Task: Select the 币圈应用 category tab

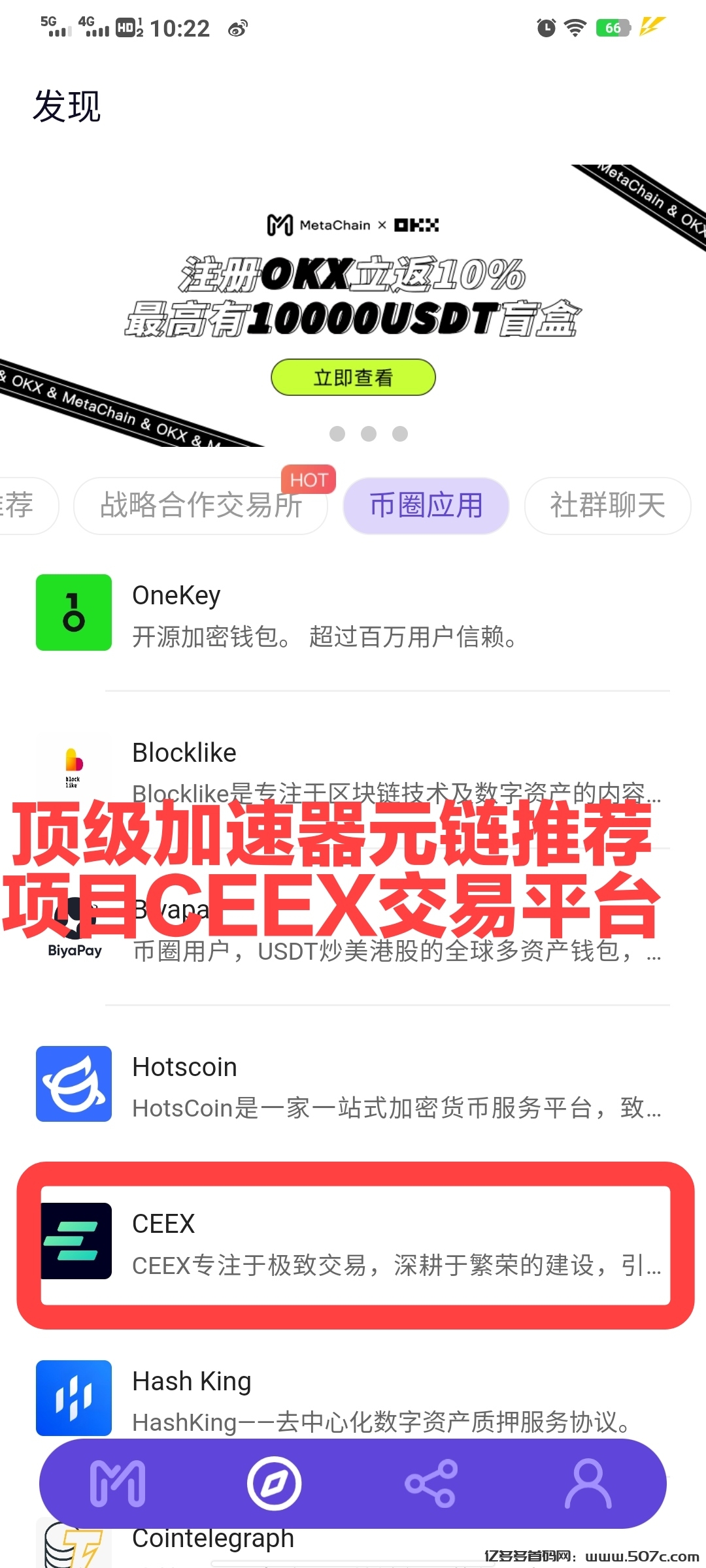Action: pyautogui.click(x=426, y=506)
